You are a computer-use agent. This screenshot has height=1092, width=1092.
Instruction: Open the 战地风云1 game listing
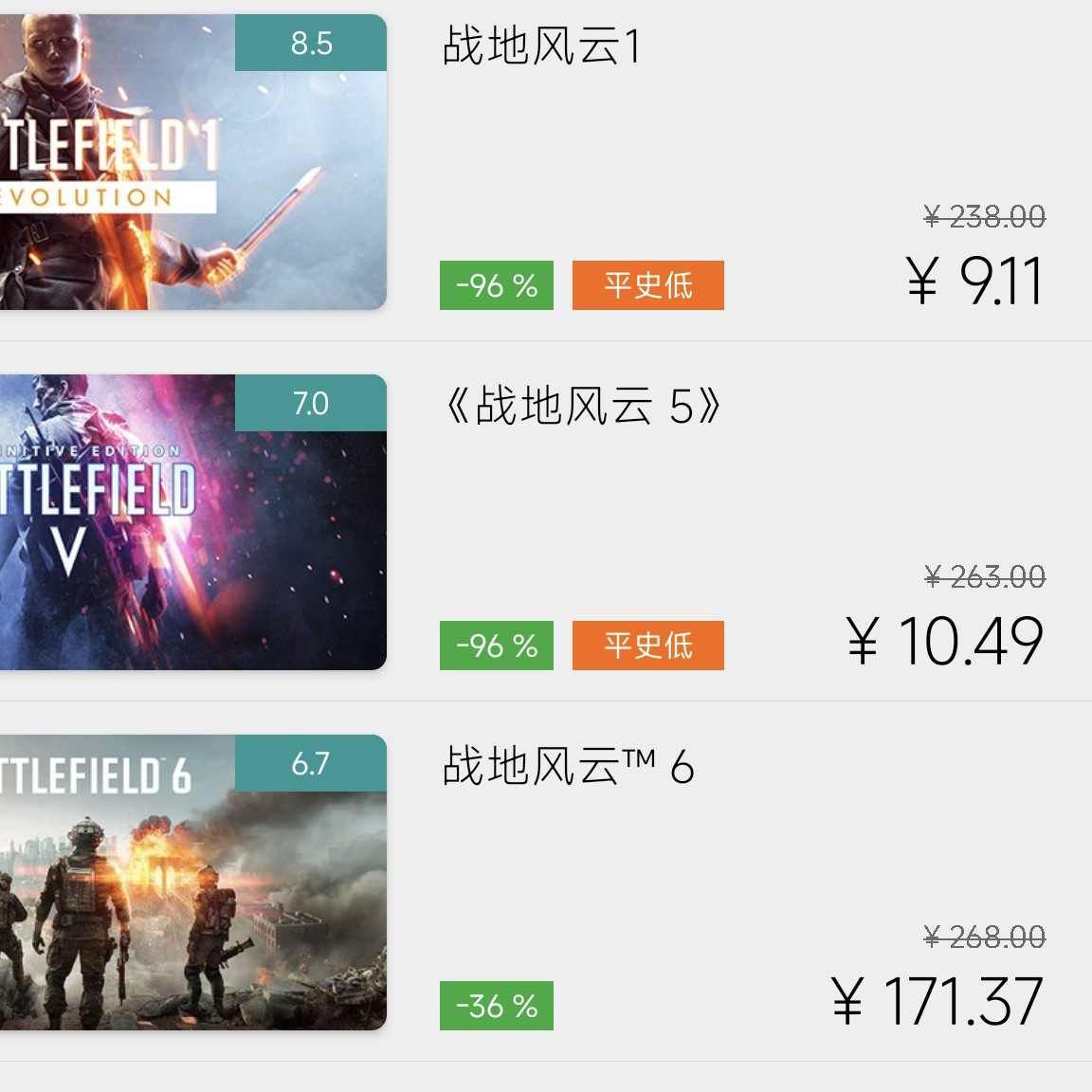(542, 45)
